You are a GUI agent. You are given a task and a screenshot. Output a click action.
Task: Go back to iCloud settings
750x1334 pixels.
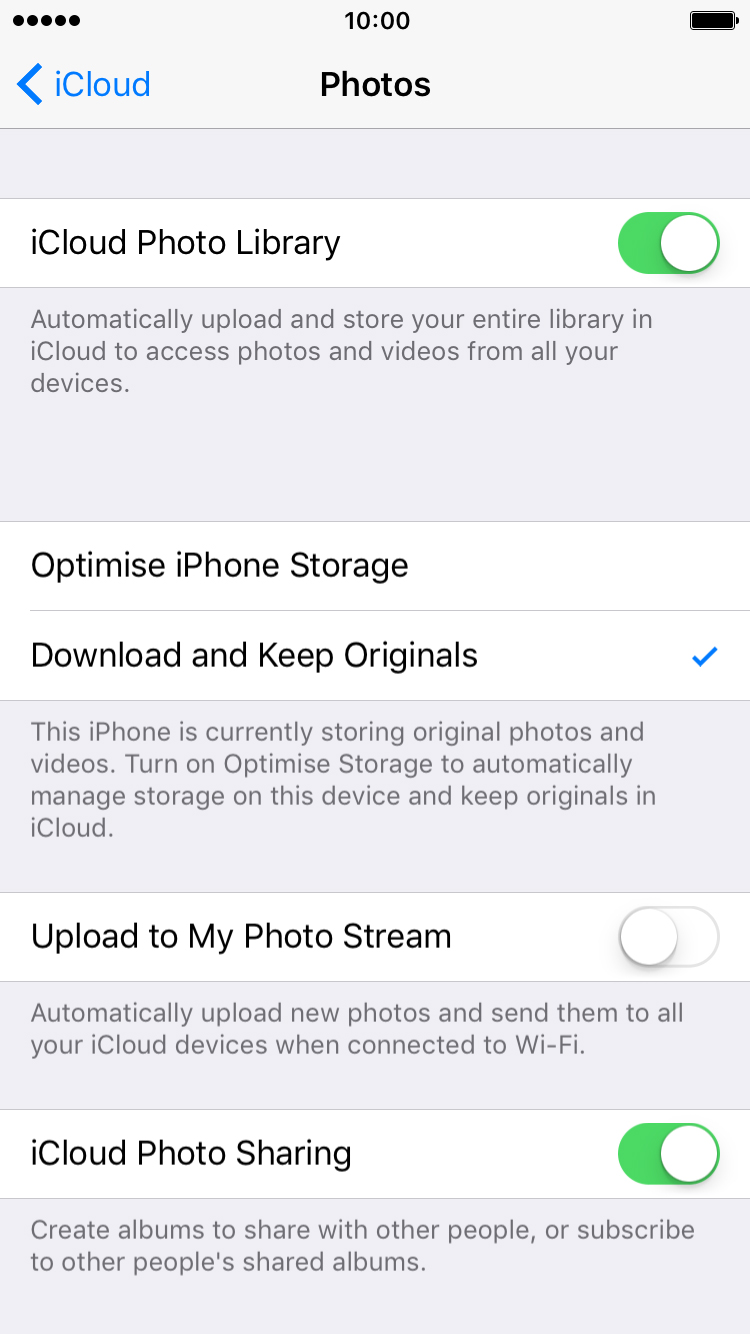coord(84,85)
